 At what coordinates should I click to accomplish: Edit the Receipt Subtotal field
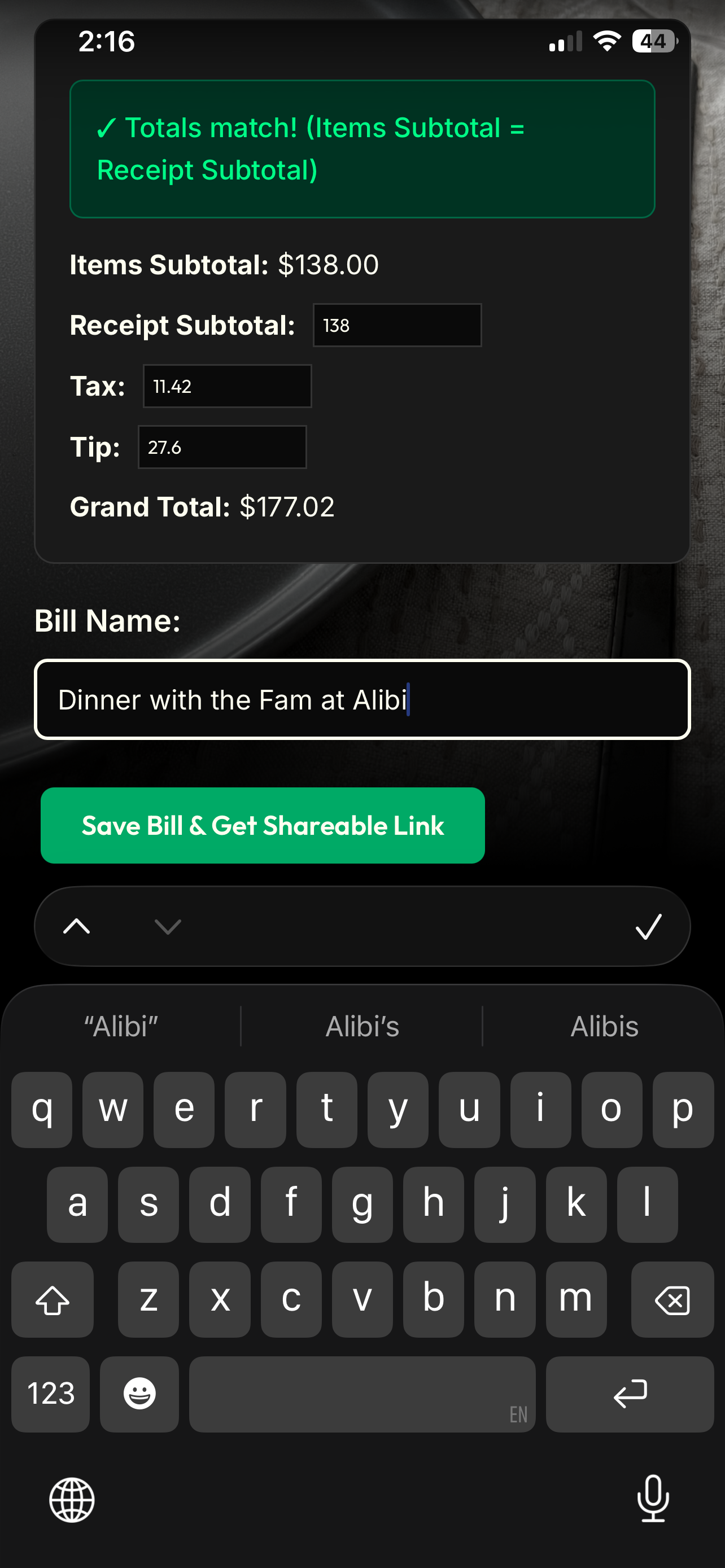tap(397, 325)
